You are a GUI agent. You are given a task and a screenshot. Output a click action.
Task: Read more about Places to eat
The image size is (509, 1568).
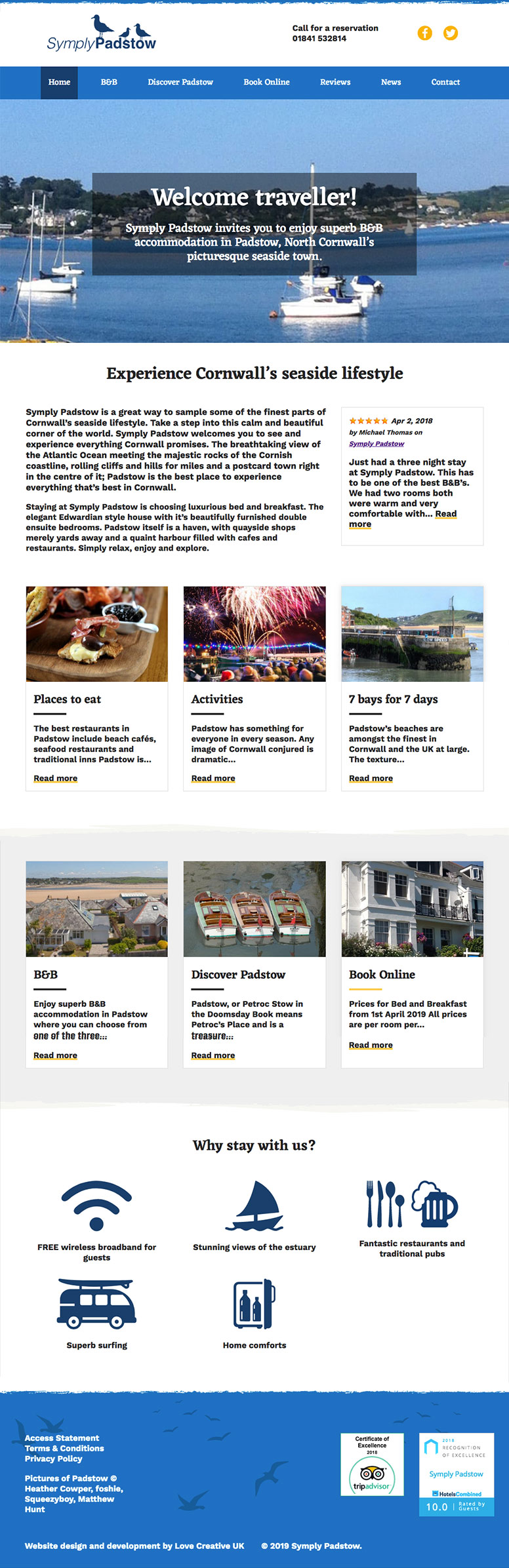[56, 778]
